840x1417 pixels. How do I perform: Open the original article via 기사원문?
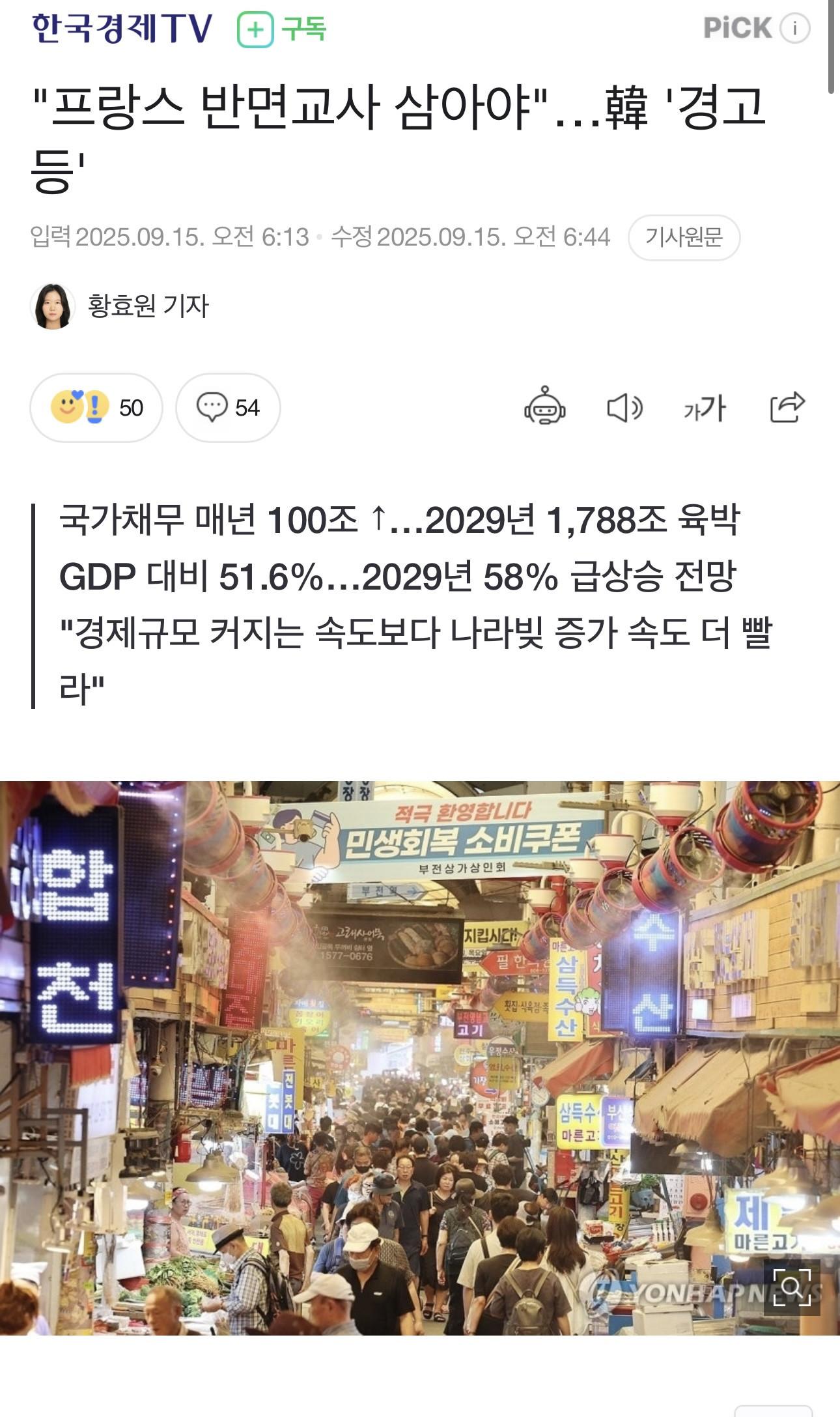pyautogui.click(x=684, y=237)
